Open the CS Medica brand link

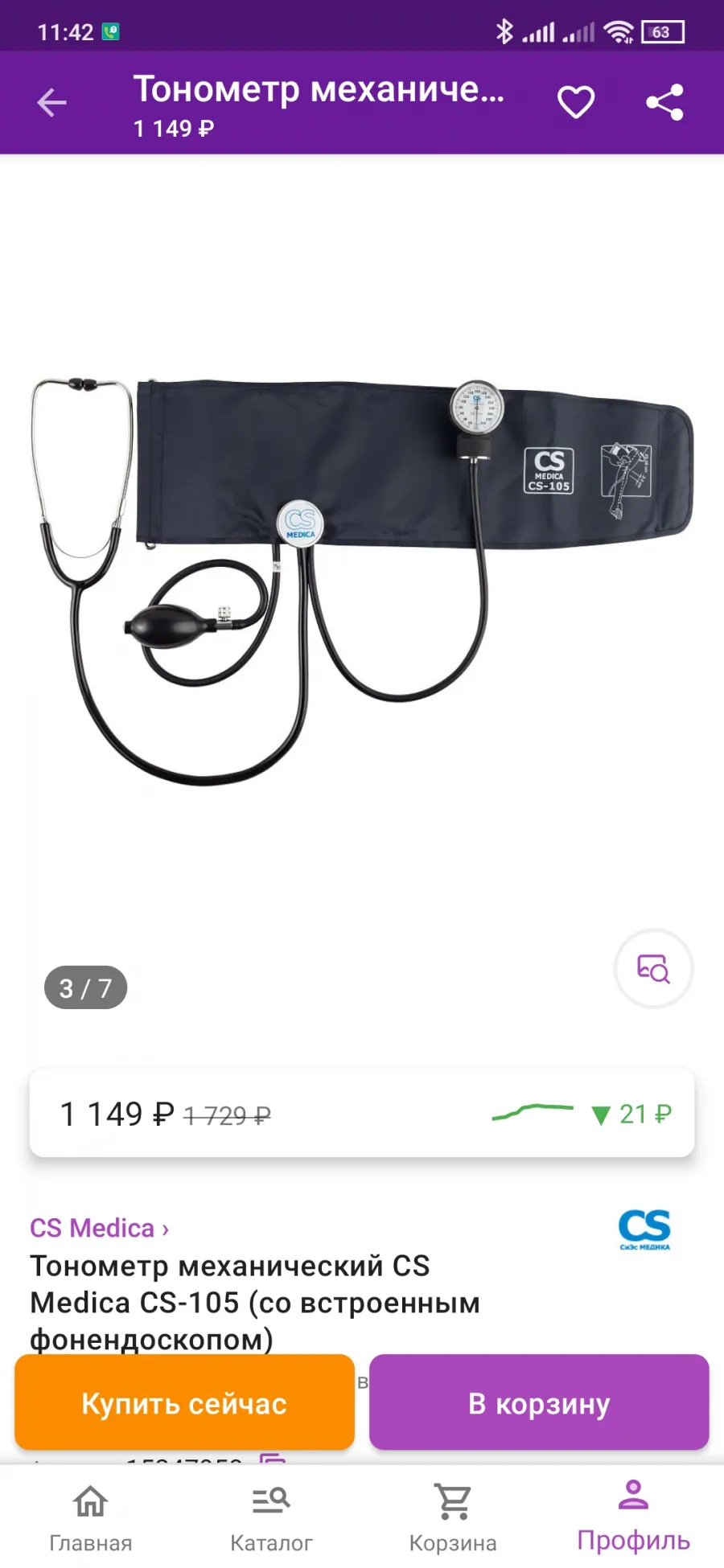coord(100,1228)
